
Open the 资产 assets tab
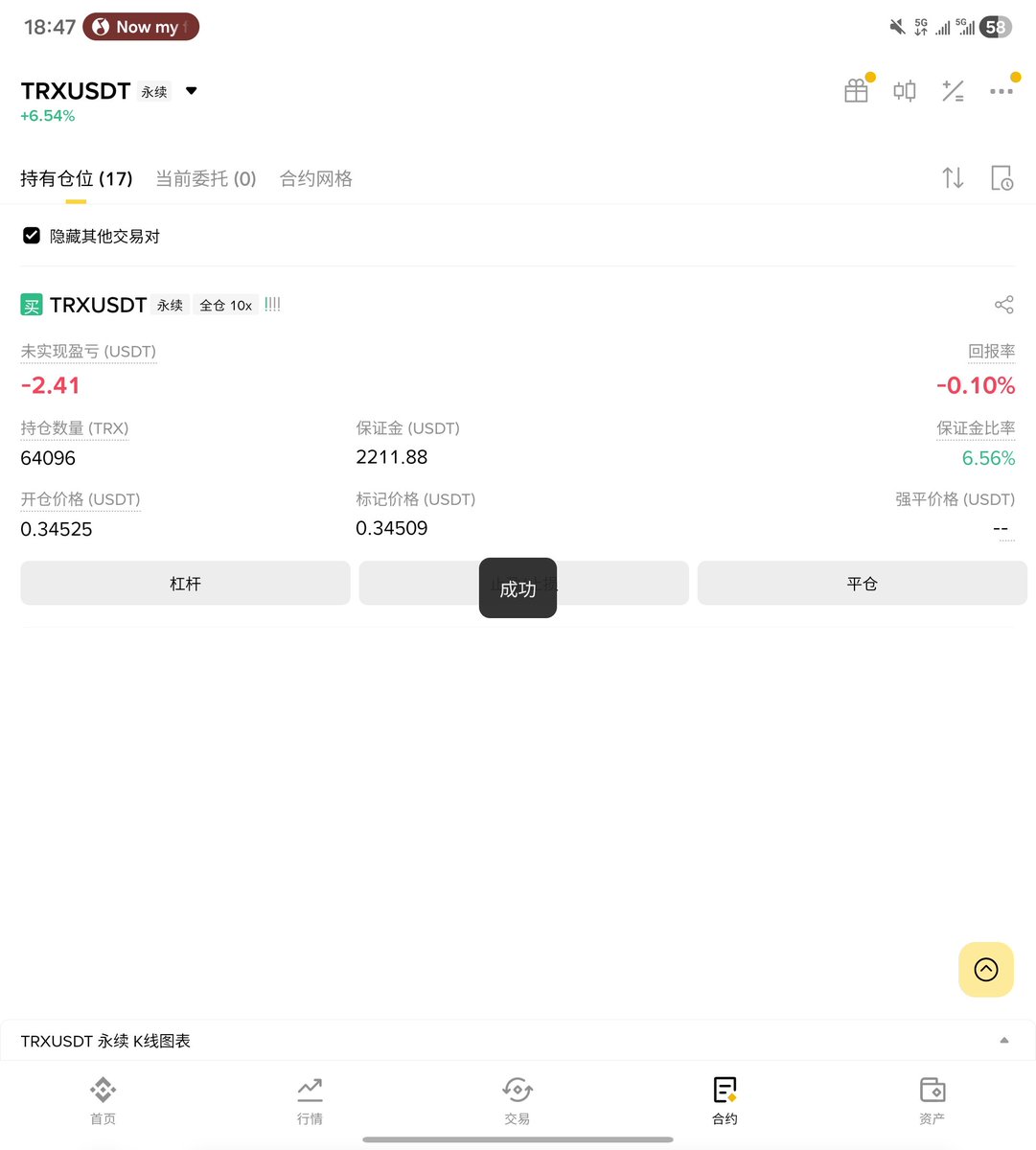coord(932,1099)
